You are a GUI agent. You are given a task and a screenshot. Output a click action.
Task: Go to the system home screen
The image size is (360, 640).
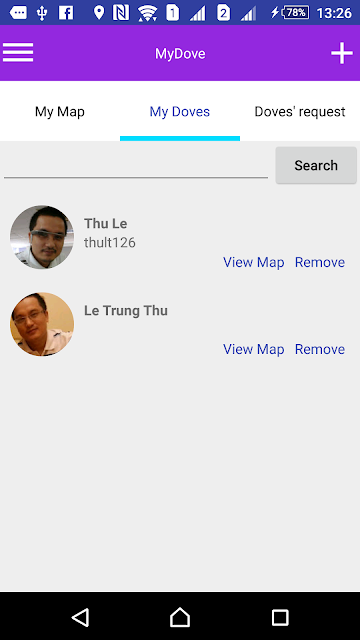click(180, 617)
